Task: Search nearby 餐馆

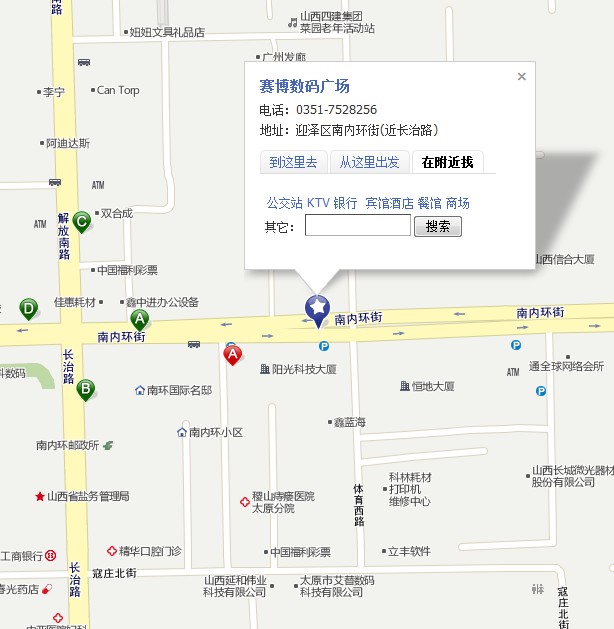Action: (429, 203)
